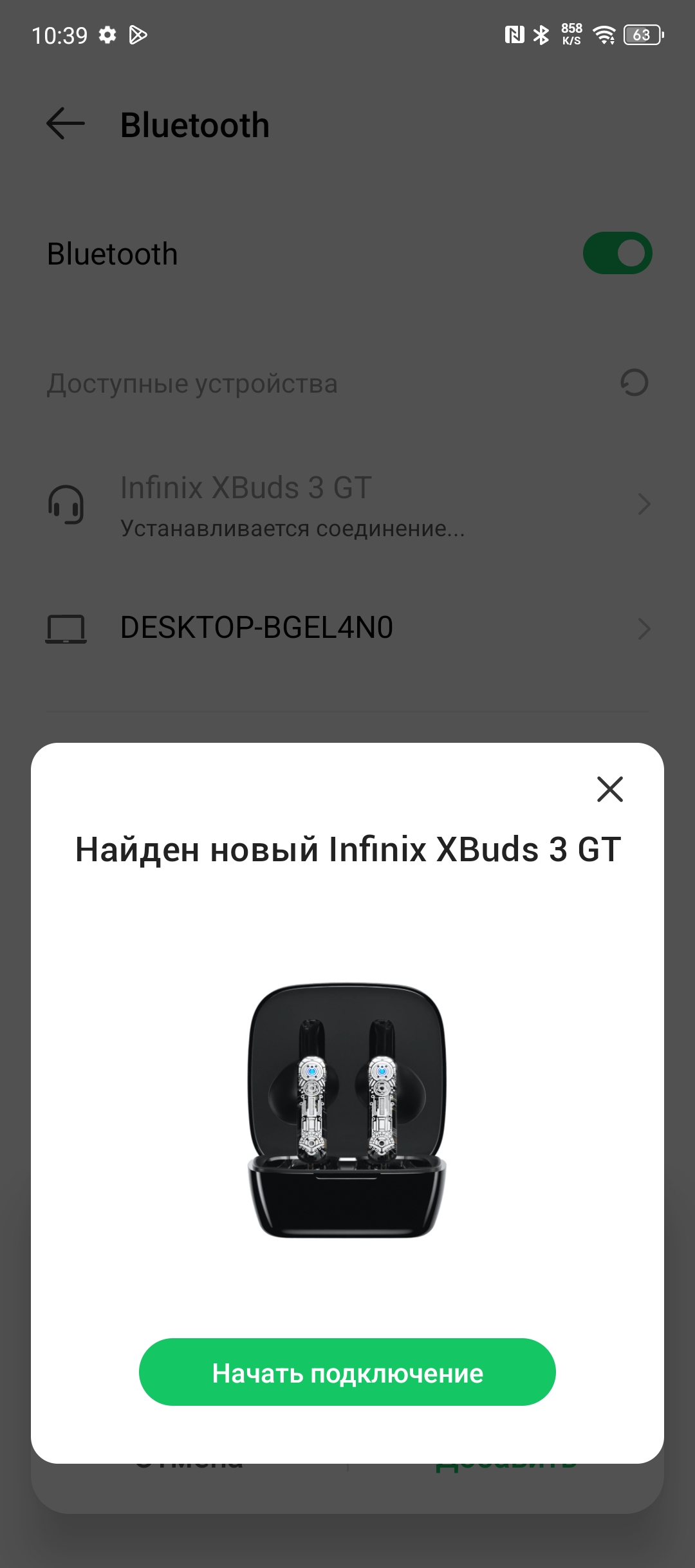Tap the Начать подключение button
This screenshot has width=695, height=1568.
(347, 1372)
